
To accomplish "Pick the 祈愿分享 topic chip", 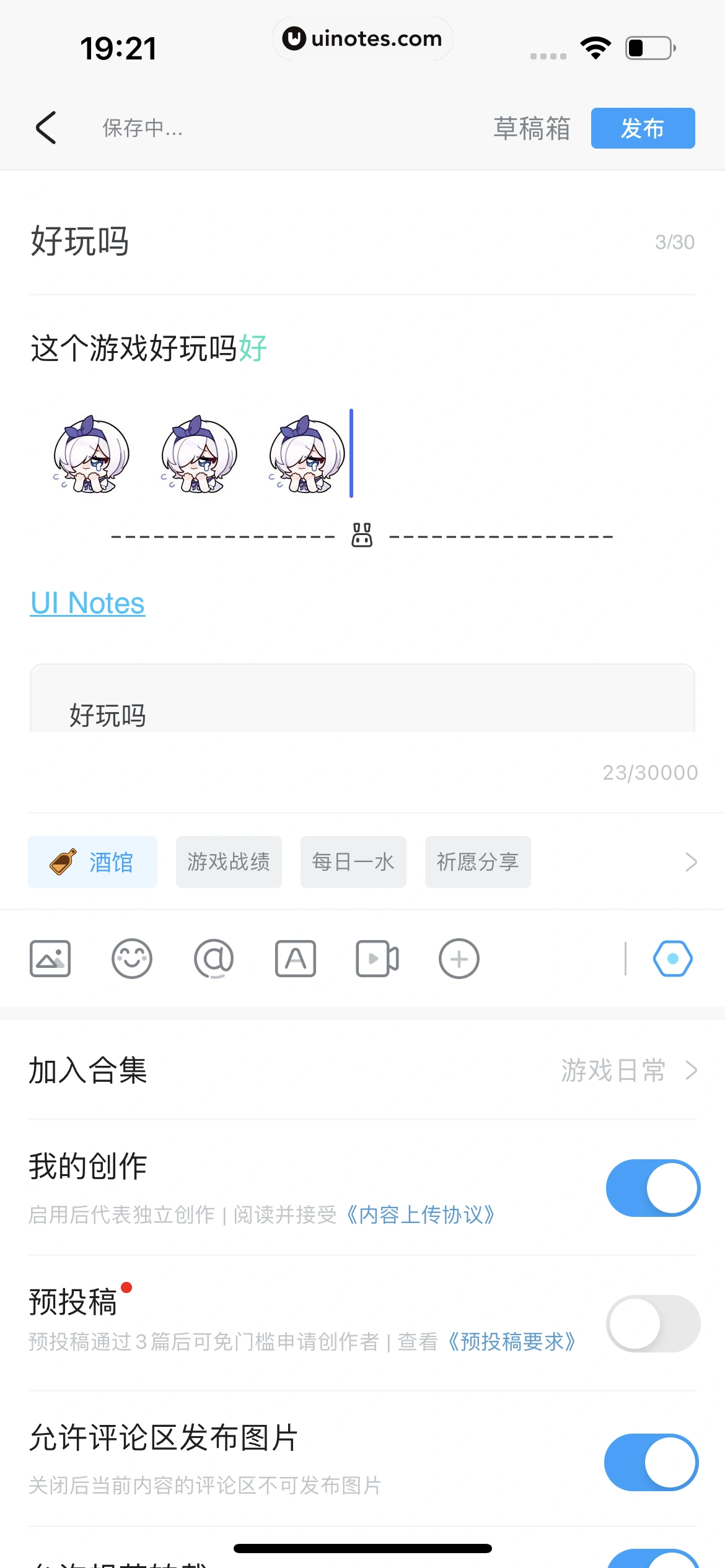I will pos(478,862).
